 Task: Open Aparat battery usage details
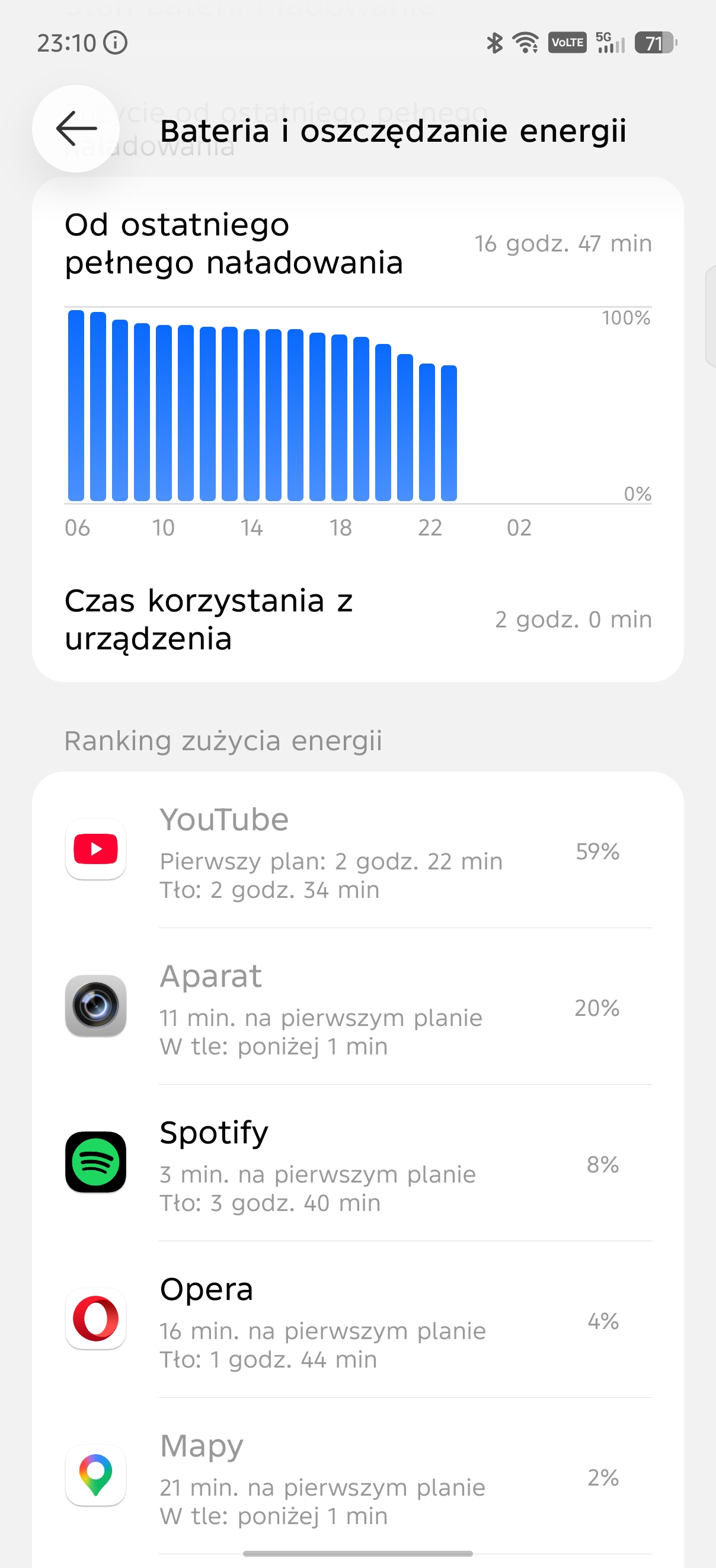[357, 1008]
